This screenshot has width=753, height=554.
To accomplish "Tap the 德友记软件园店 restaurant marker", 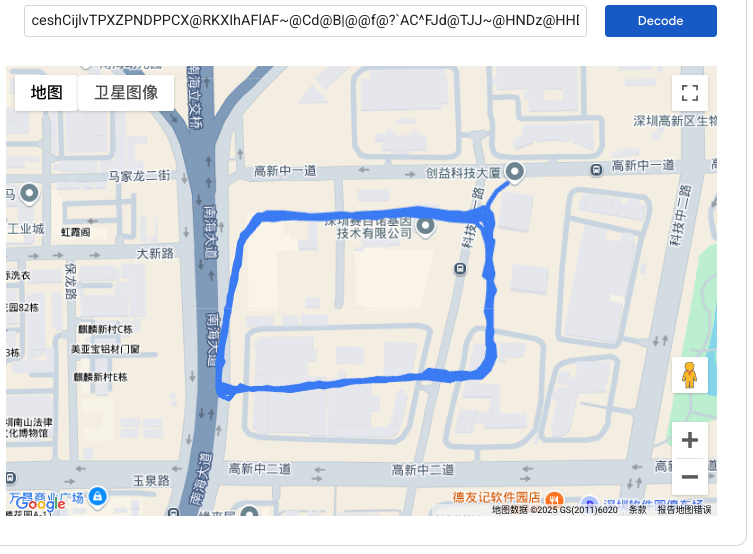I will (556, 498).
